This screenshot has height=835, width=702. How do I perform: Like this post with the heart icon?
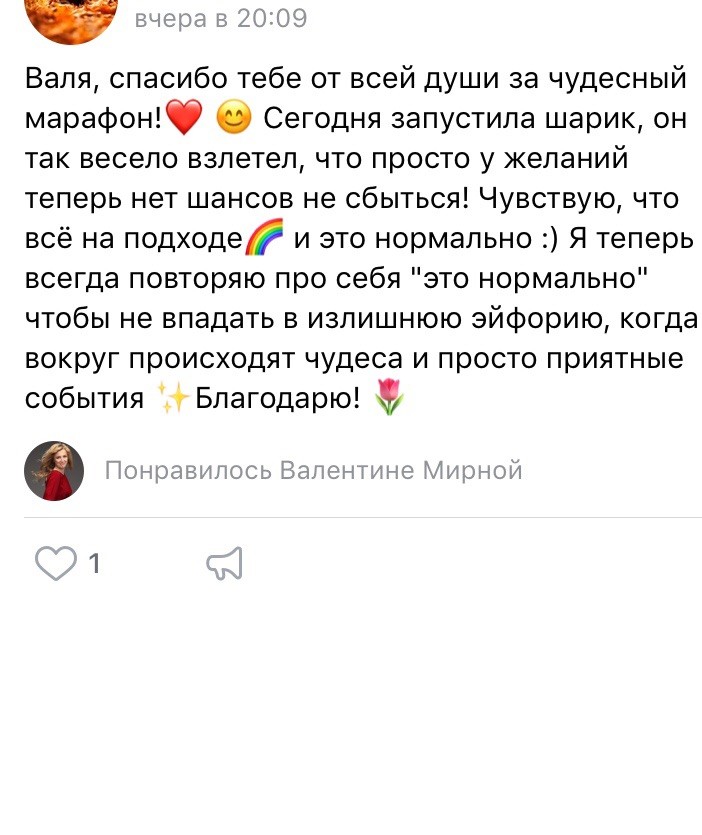[55, 564]
